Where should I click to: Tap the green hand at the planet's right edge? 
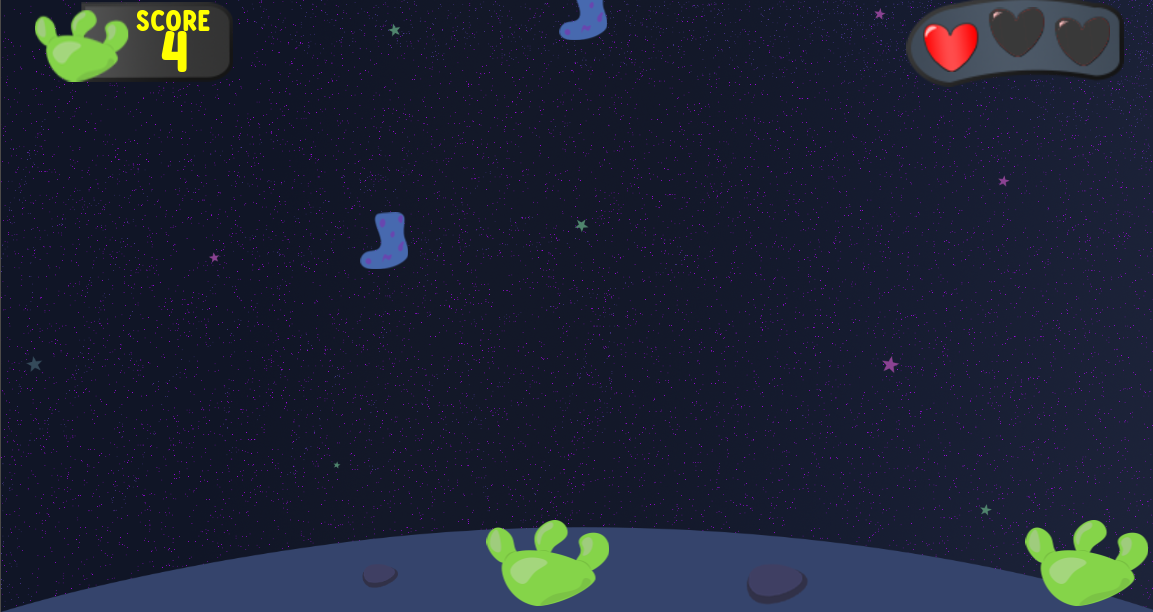point(1087,563)
